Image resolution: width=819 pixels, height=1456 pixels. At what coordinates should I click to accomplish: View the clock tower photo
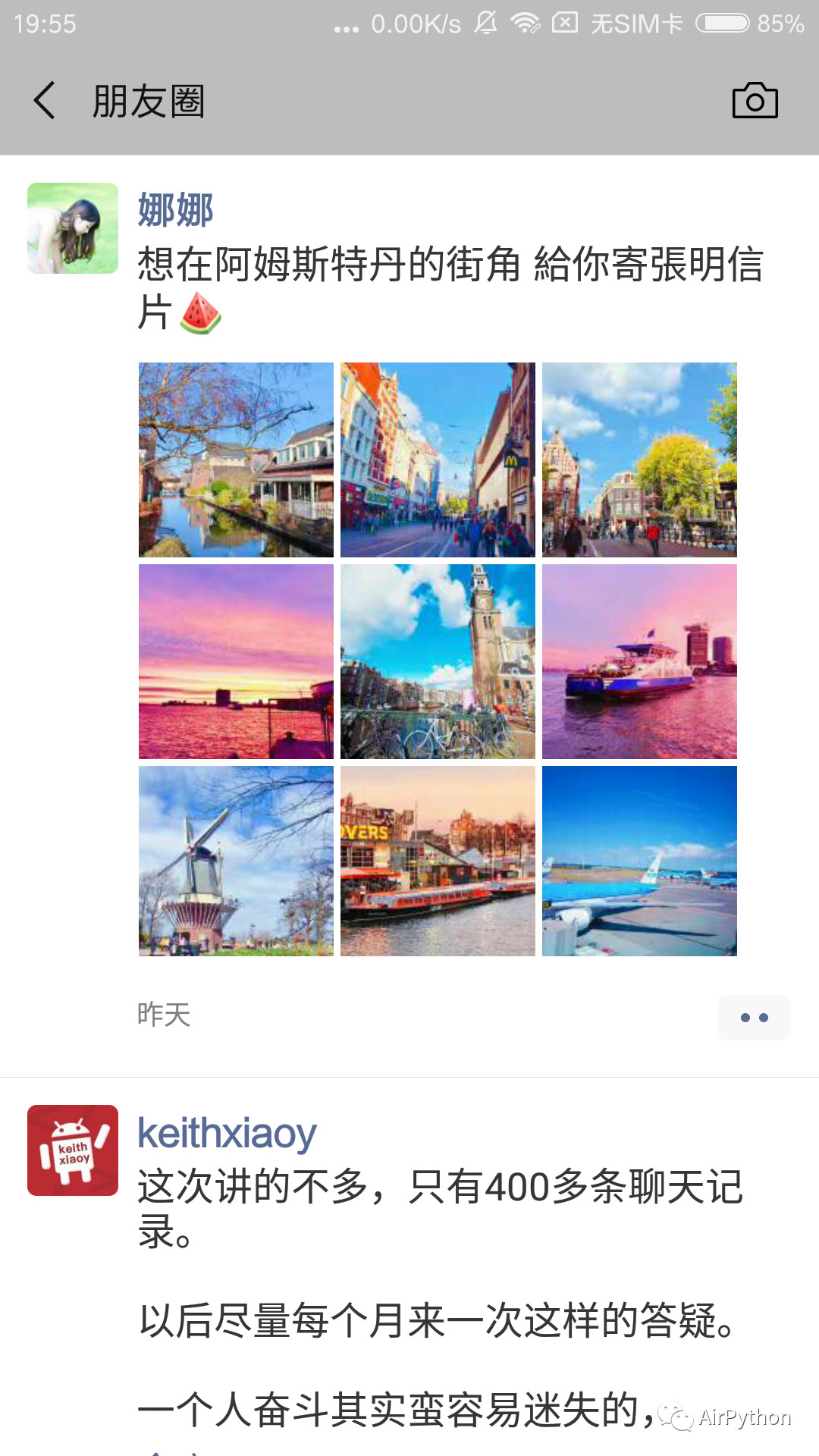pyautogui.click(x=438, y=661)
